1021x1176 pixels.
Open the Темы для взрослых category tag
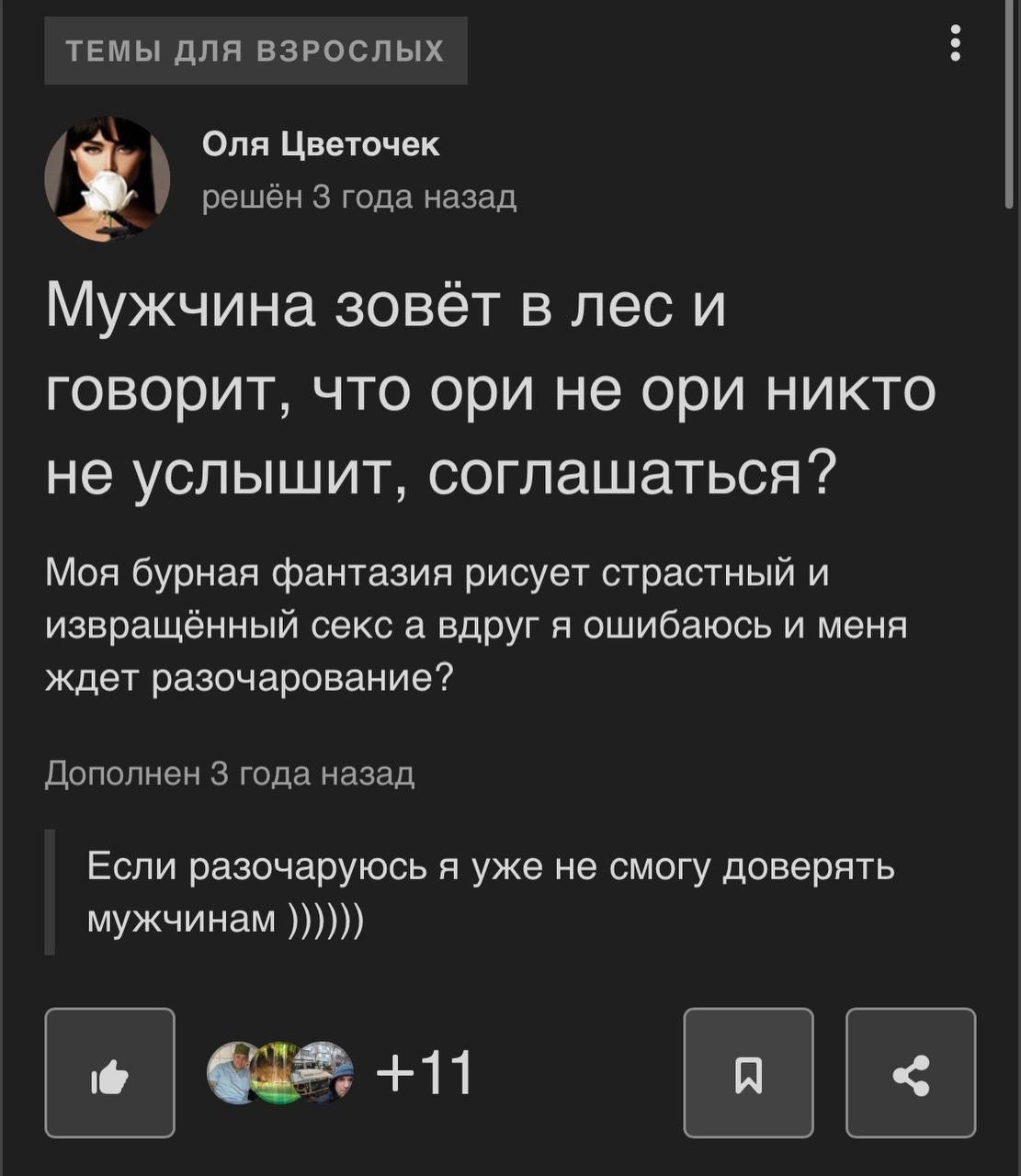(x=255, y=51)
